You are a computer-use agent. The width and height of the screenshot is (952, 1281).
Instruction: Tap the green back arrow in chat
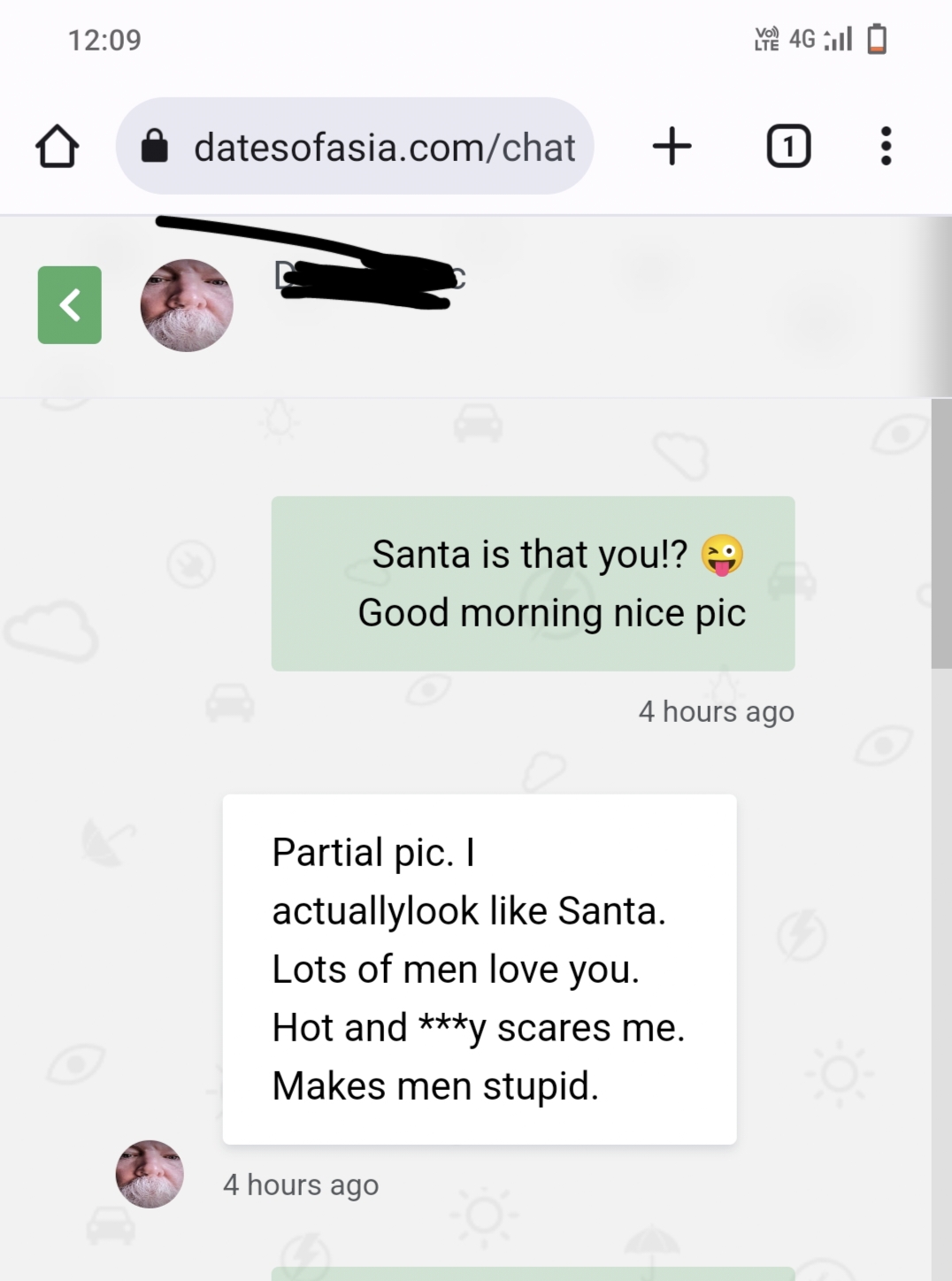(x=70, y=305)
